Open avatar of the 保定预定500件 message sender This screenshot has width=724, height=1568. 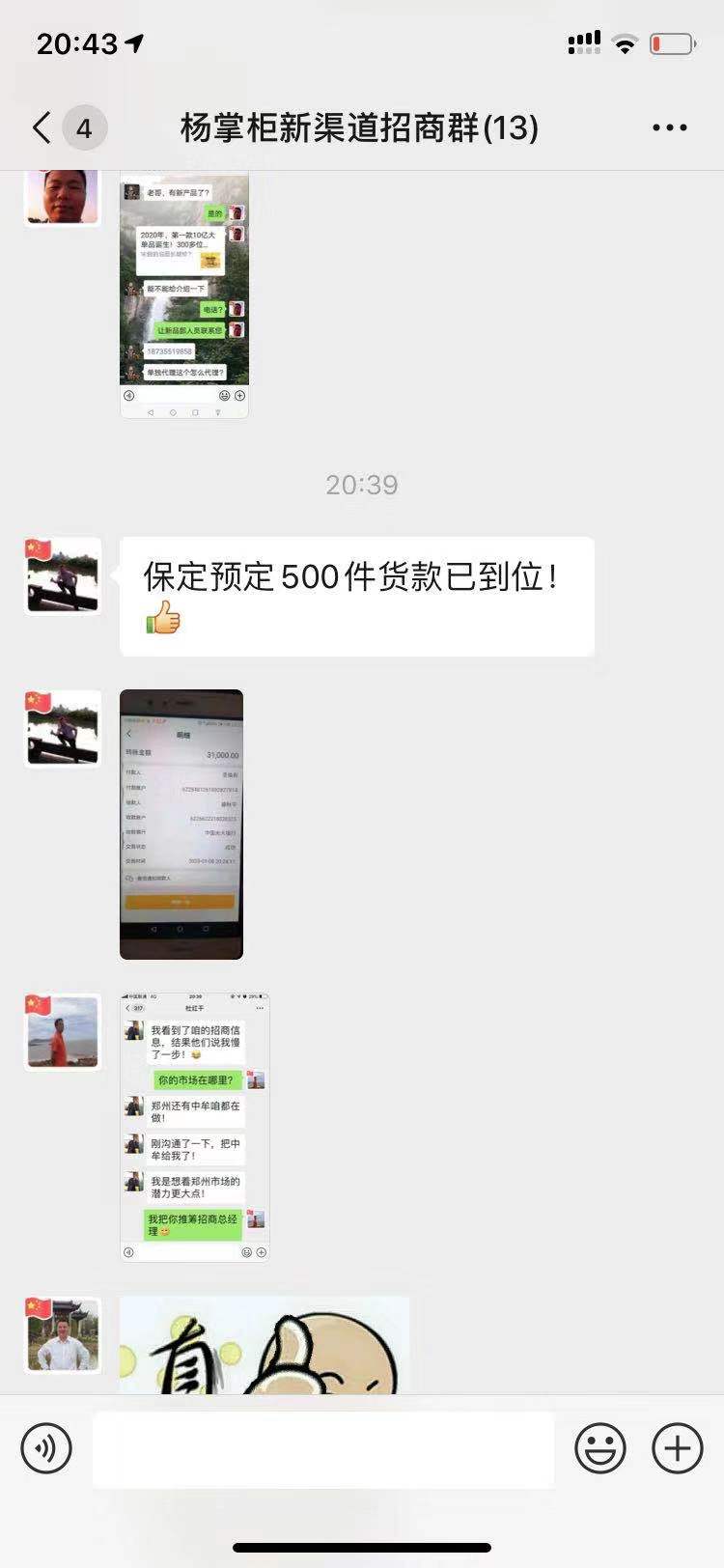(x=63, y=576)
